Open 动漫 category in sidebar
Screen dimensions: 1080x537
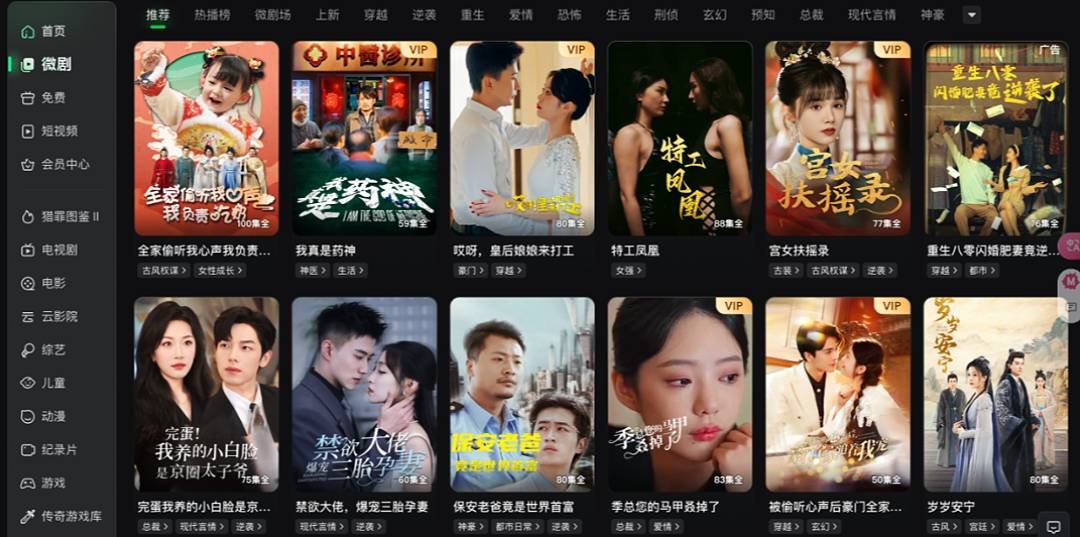[52, 416]
